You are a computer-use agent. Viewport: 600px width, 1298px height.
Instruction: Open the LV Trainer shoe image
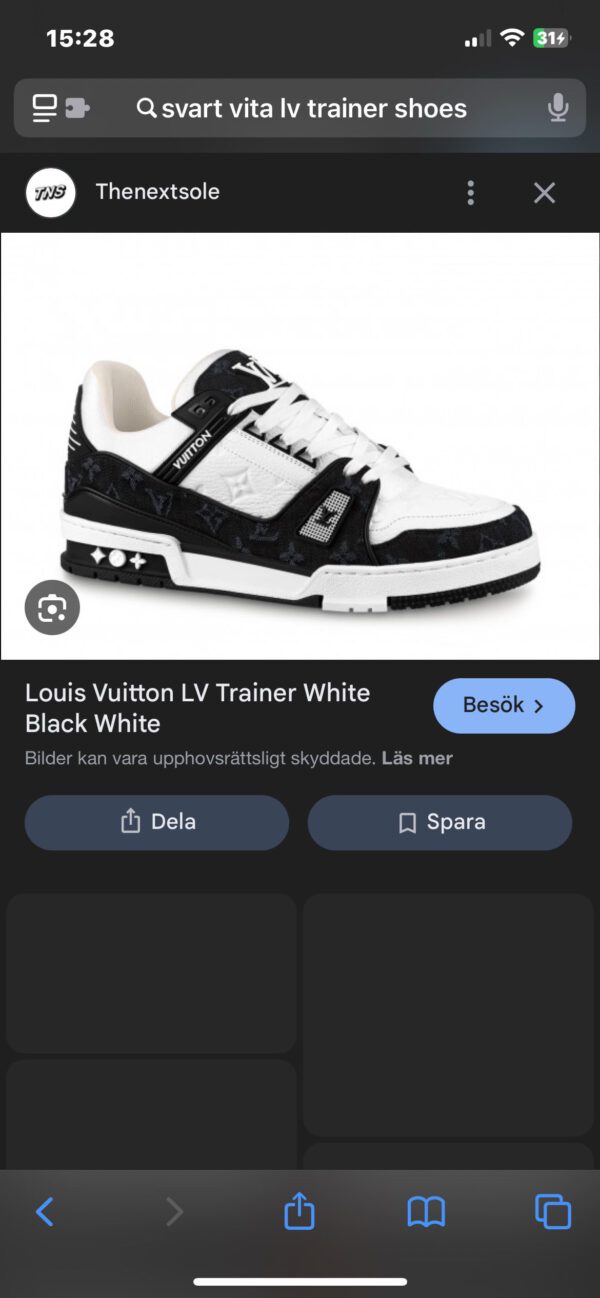300,470
